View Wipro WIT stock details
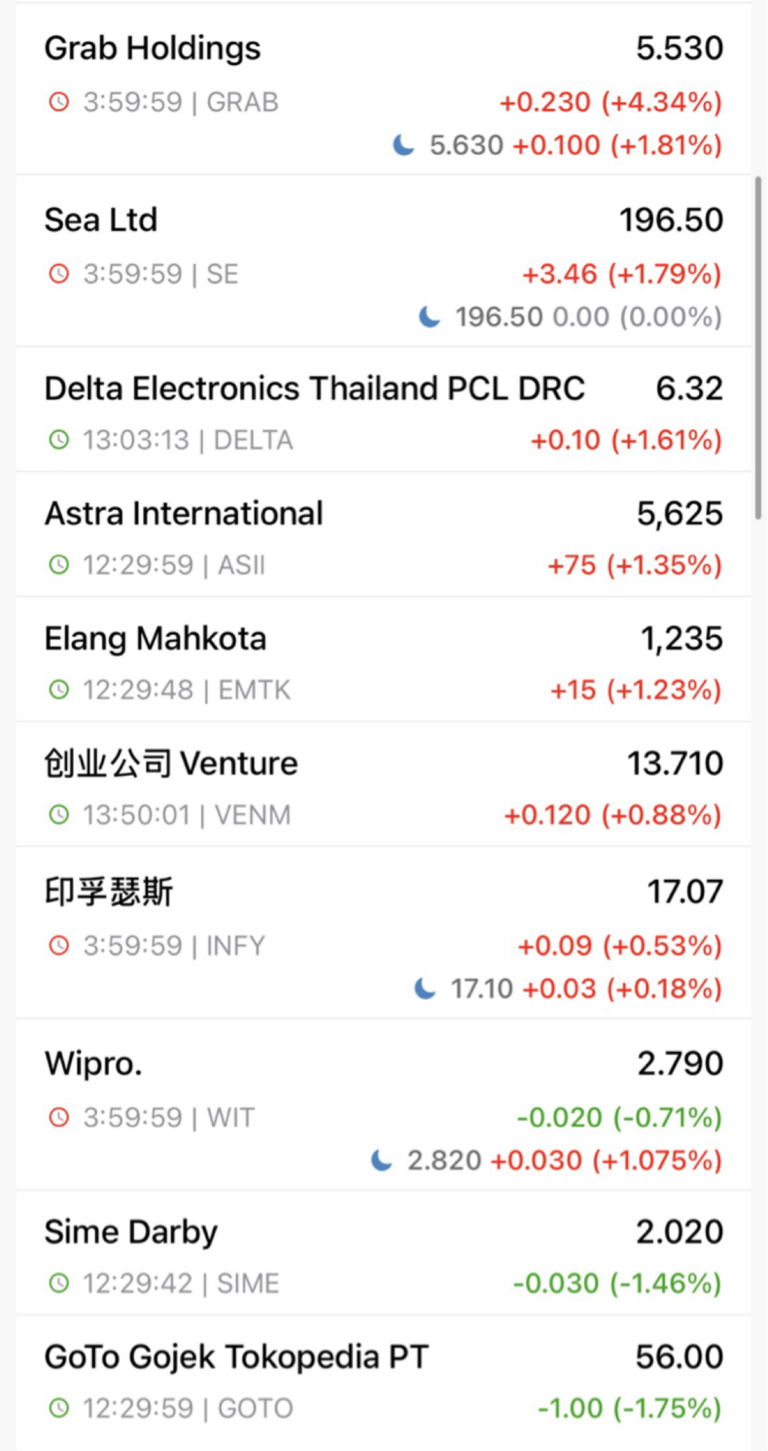Viewport: 768px width, 1451px height. click(384, 1105)
